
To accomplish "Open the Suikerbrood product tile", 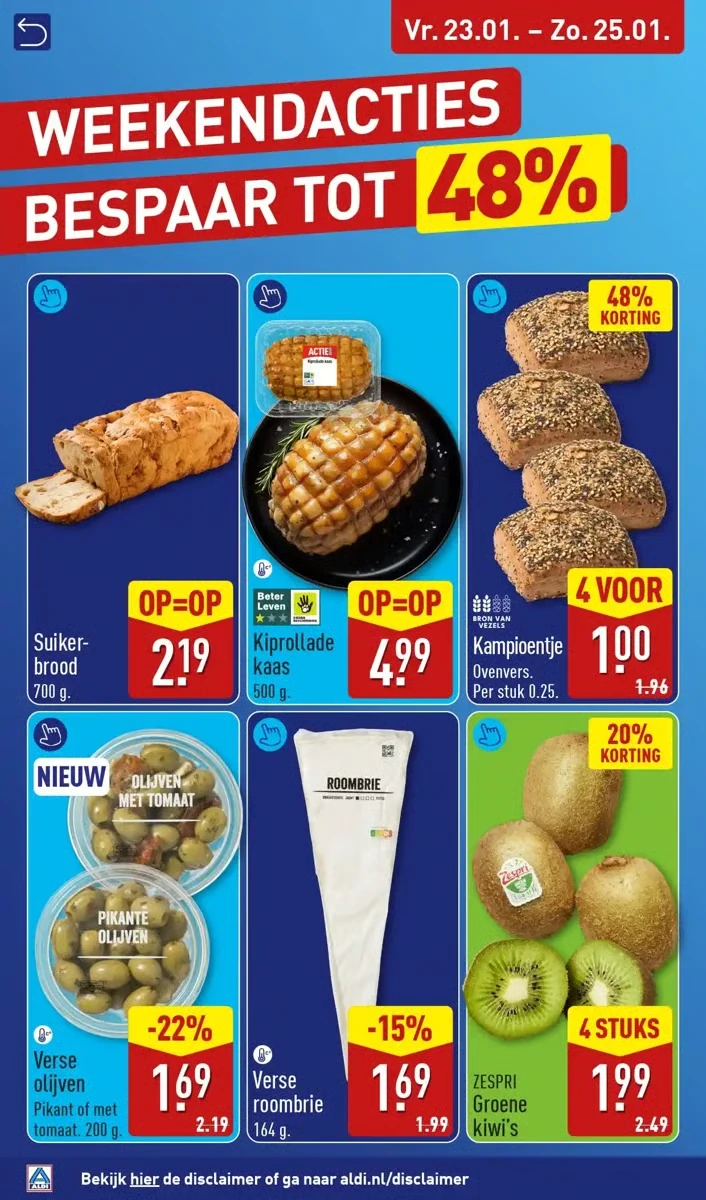I will (x=132, y=488).
